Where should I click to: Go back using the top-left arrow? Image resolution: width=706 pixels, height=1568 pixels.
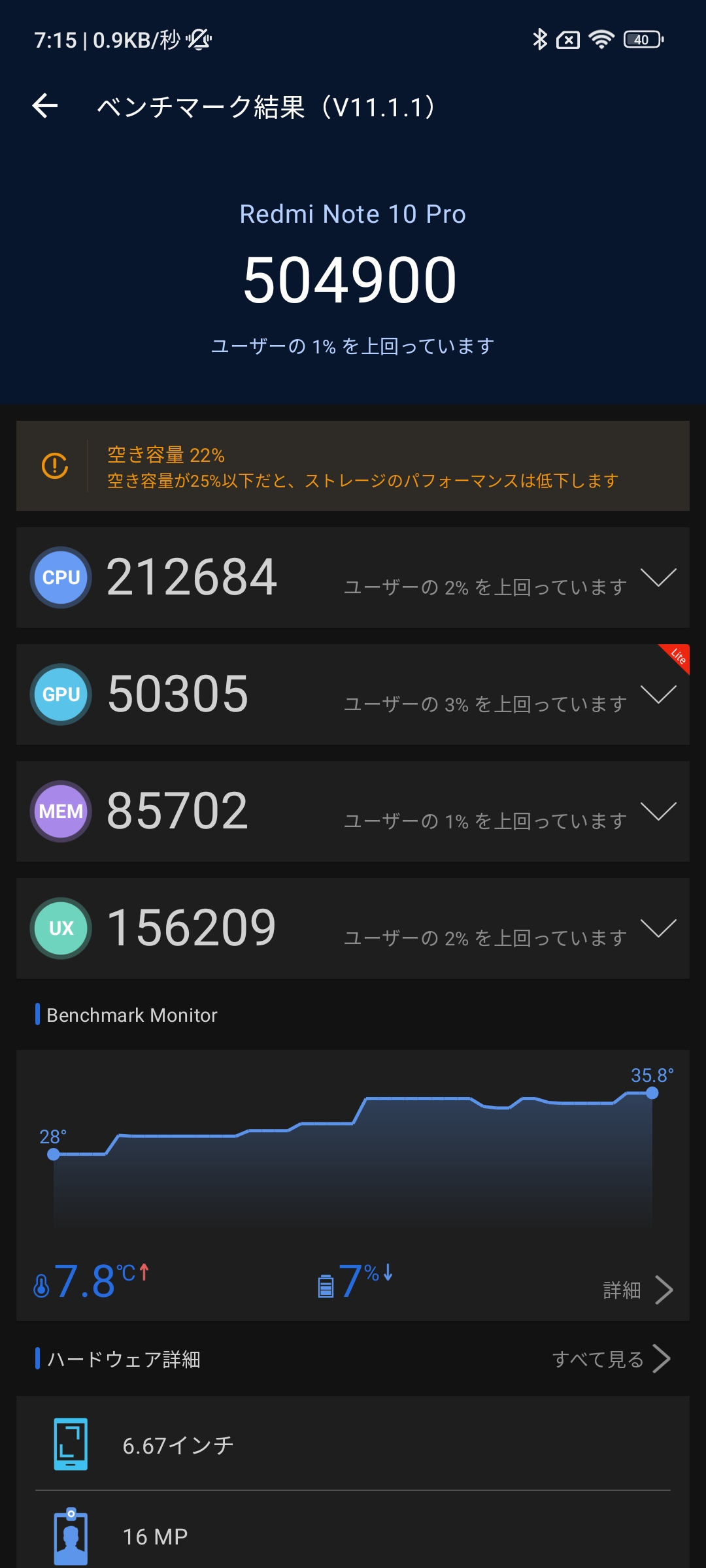point(45,106)
